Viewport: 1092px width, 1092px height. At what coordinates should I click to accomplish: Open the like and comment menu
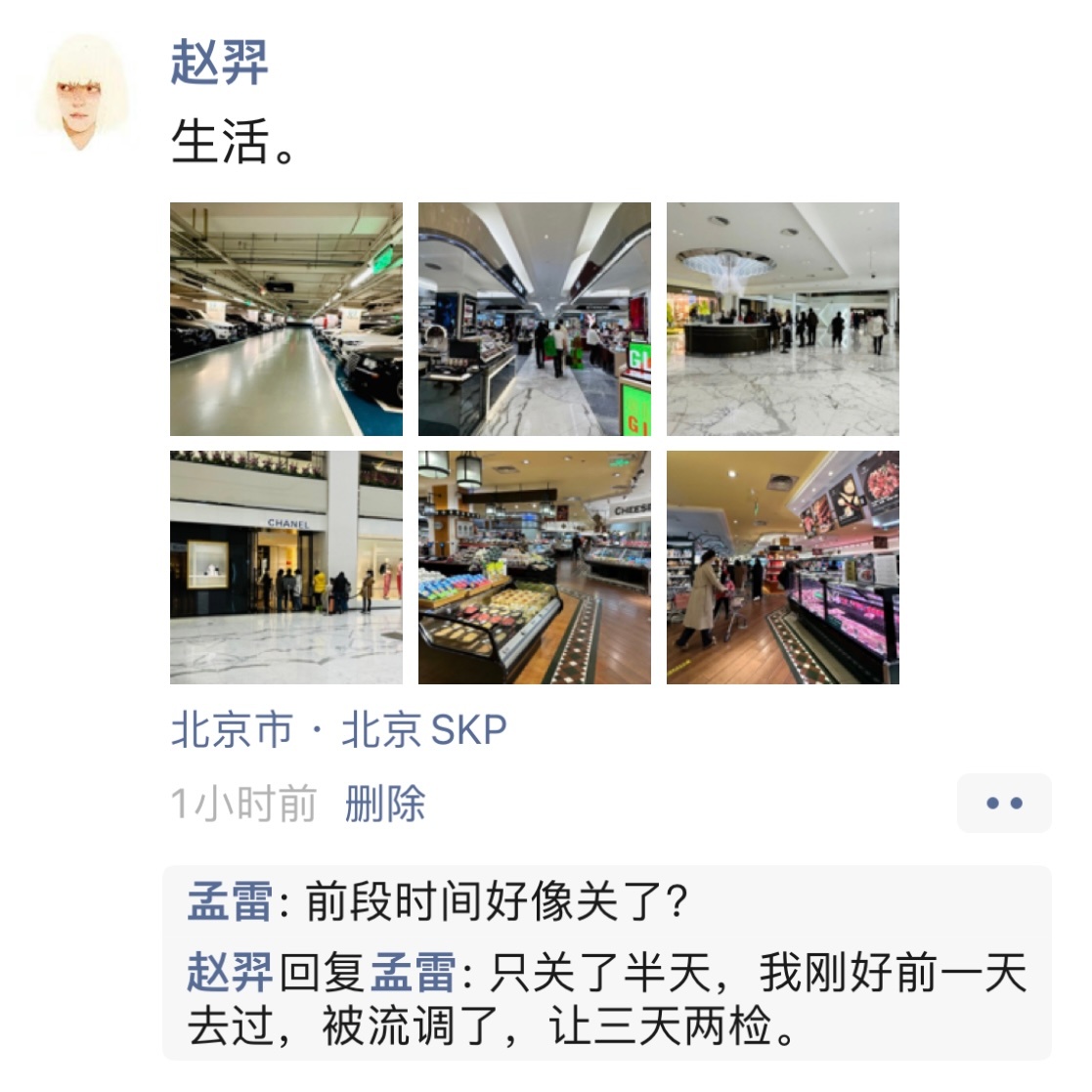pos(1003,804)
